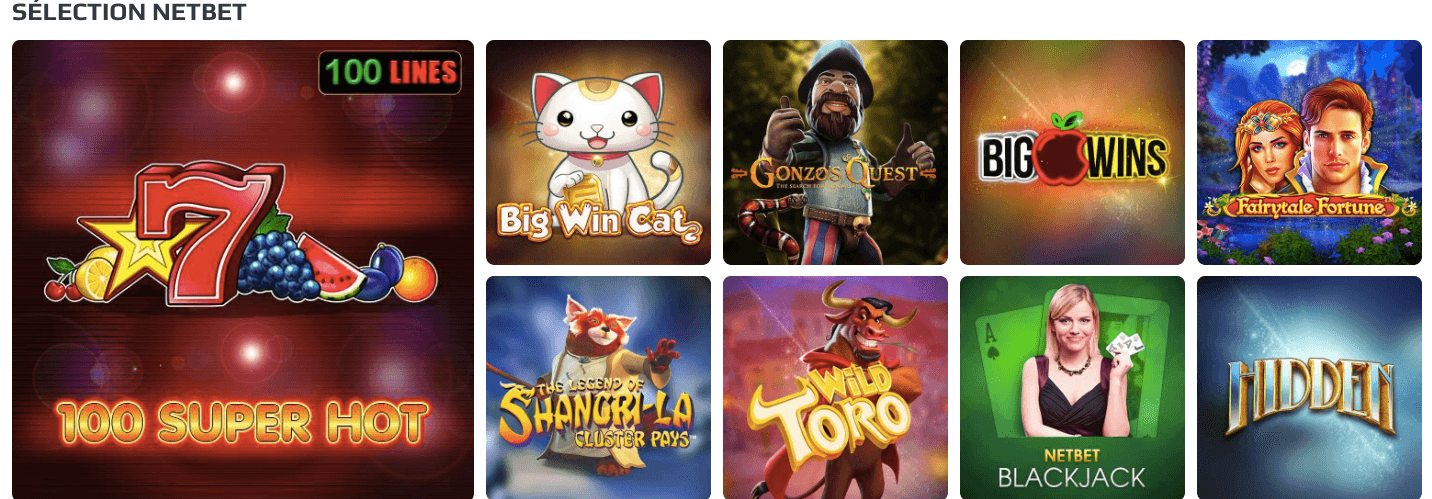The height and width of the screenshot is (499, 1432).
Task: Open the Wild Toro game
Action: [x=835, y=388]
